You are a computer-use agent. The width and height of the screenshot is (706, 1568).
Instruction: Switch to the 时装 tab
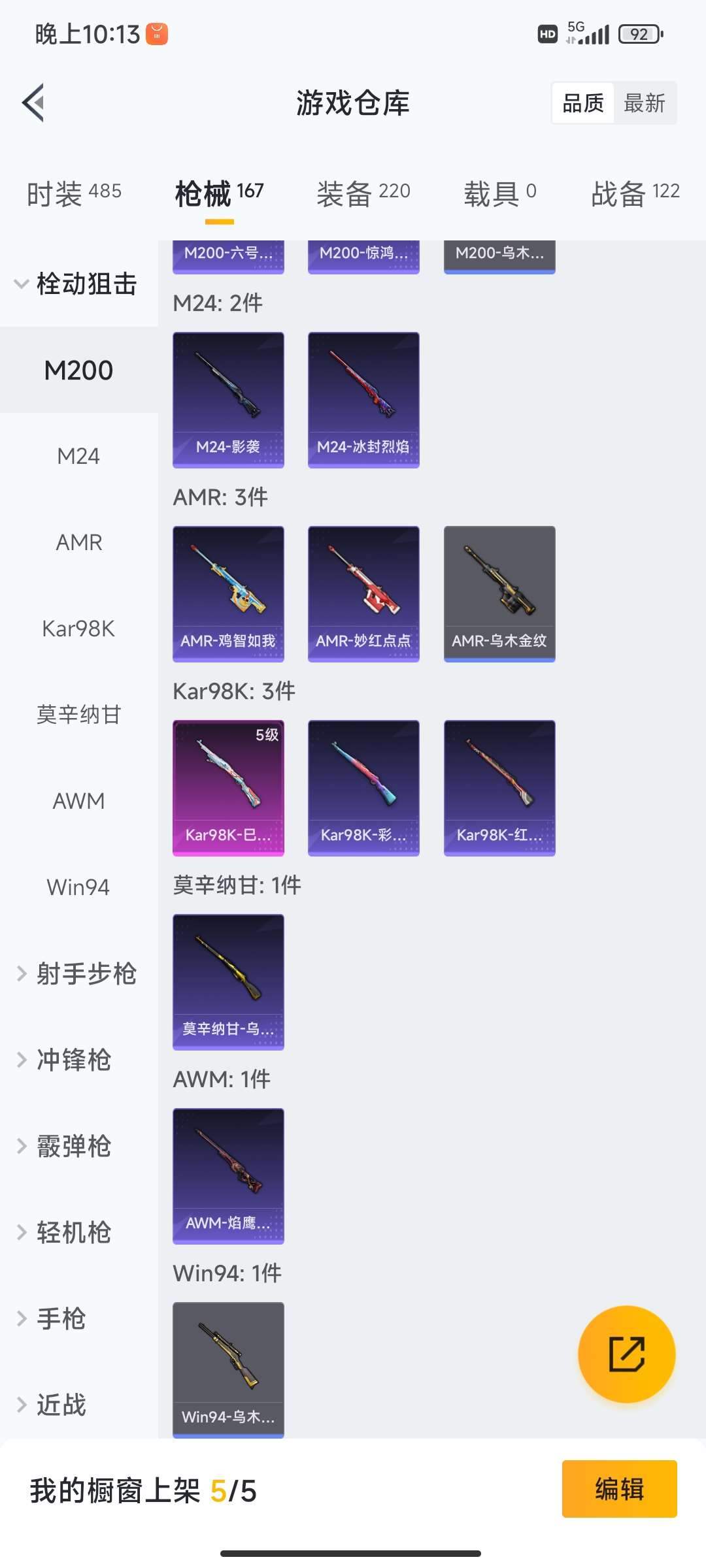point(74,193)
